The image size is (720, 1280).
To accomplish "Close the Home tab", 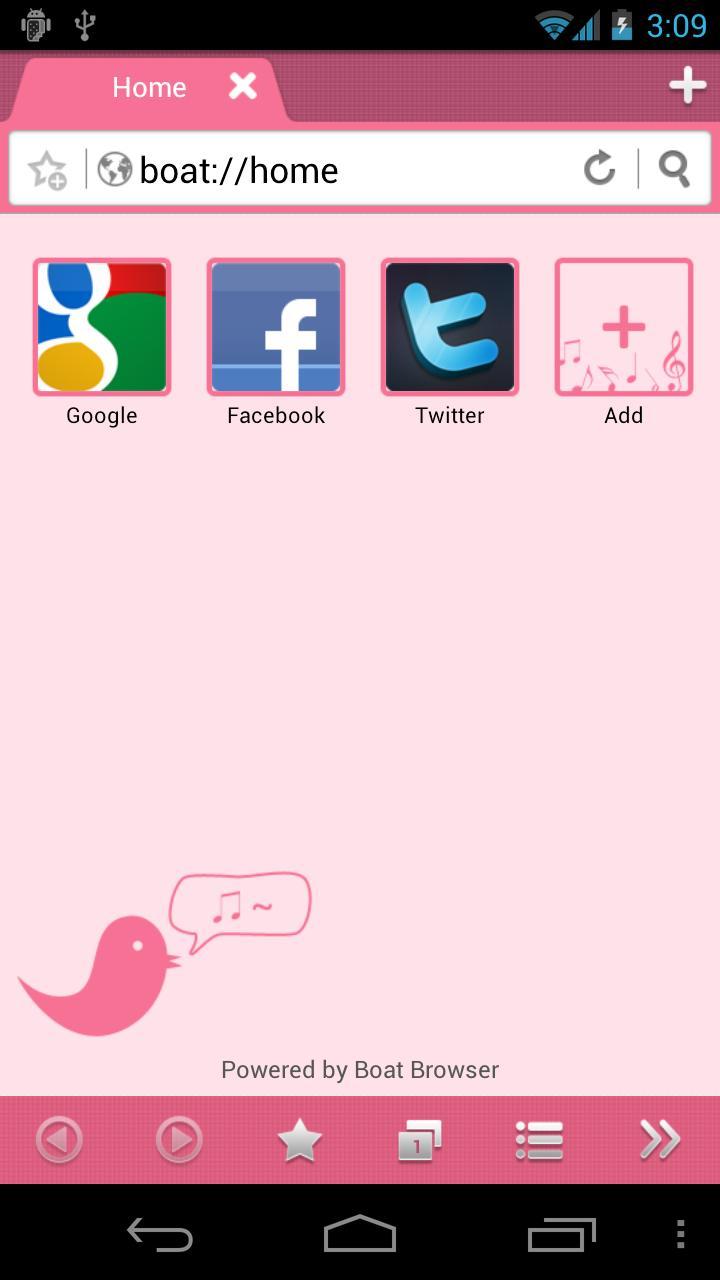I will [x=242, y=86].
